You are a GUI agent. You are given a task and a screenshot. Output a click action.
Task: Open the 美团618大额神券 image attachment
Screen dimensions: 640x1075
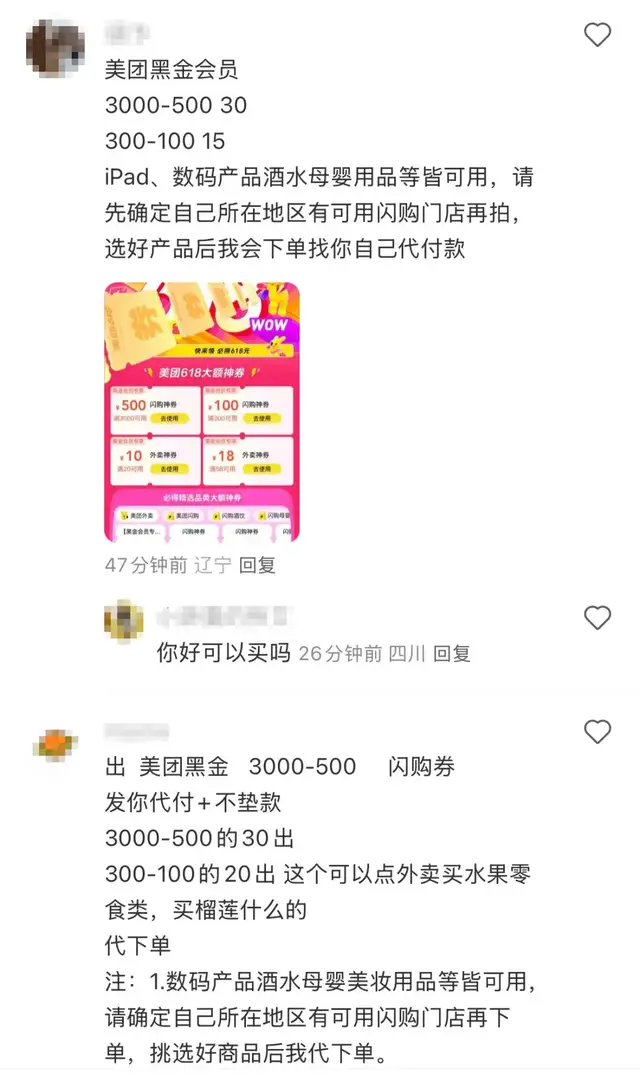202,412
